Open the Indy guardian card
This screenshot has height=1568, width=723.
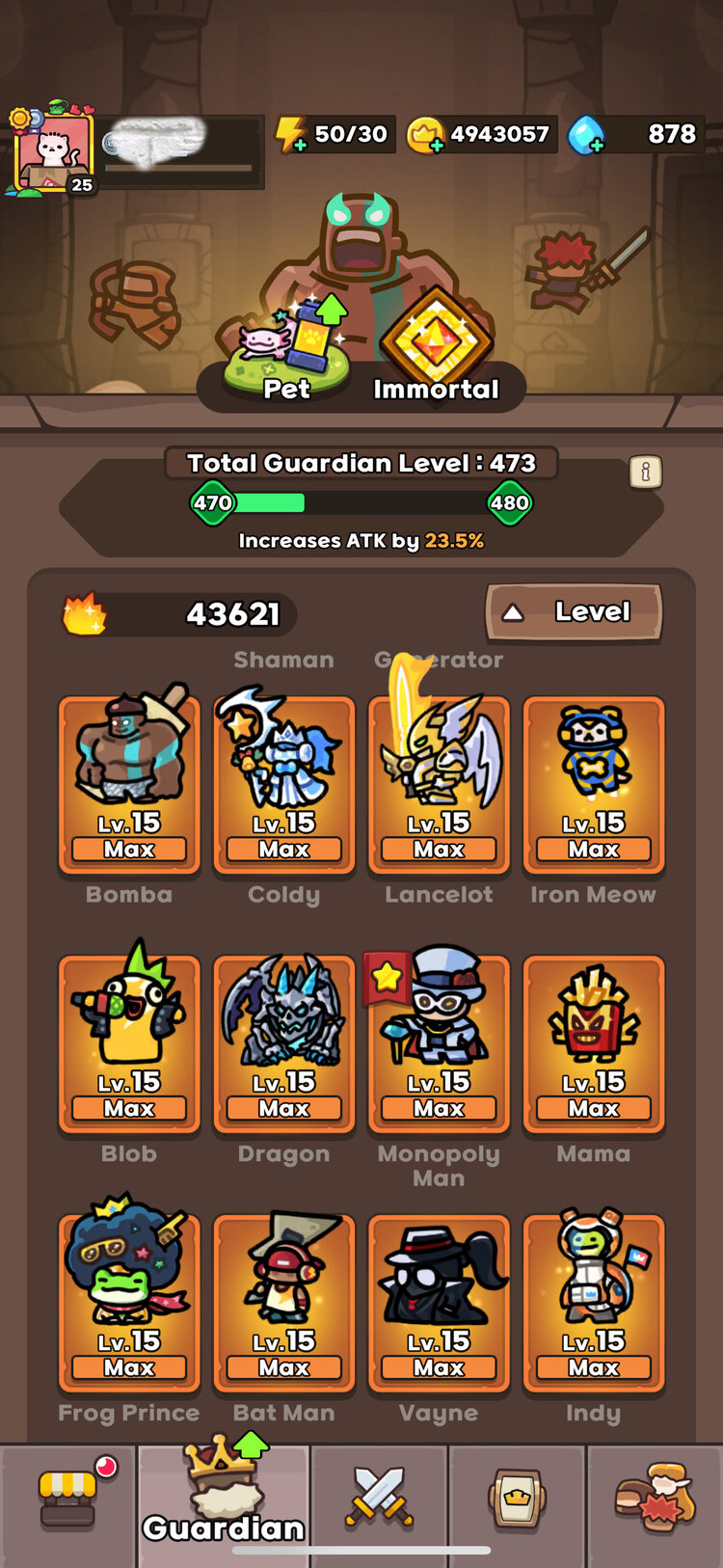point(594,1303)
